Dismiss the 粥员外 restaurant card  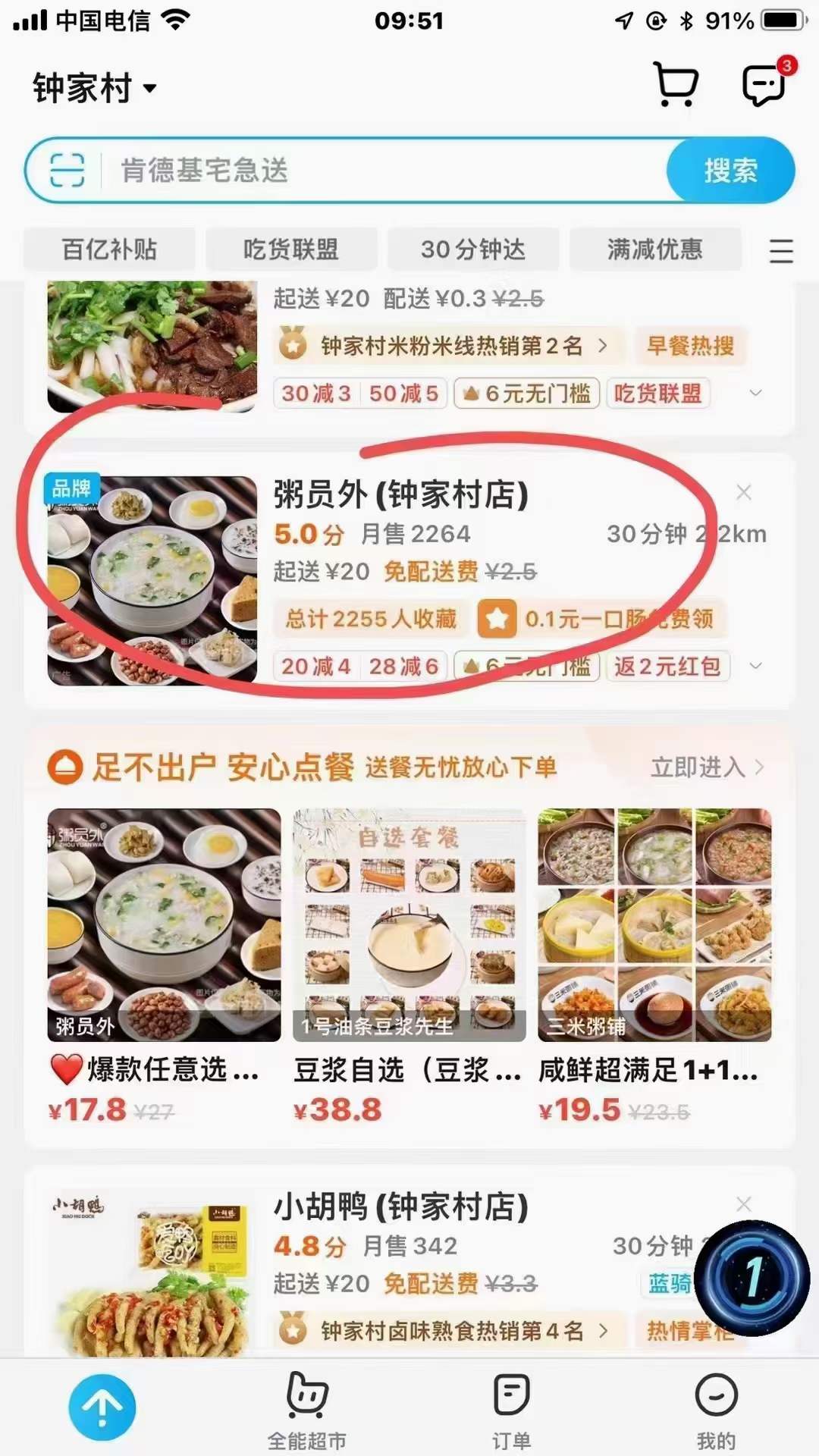pyautogui.click(x=744, y=493)
